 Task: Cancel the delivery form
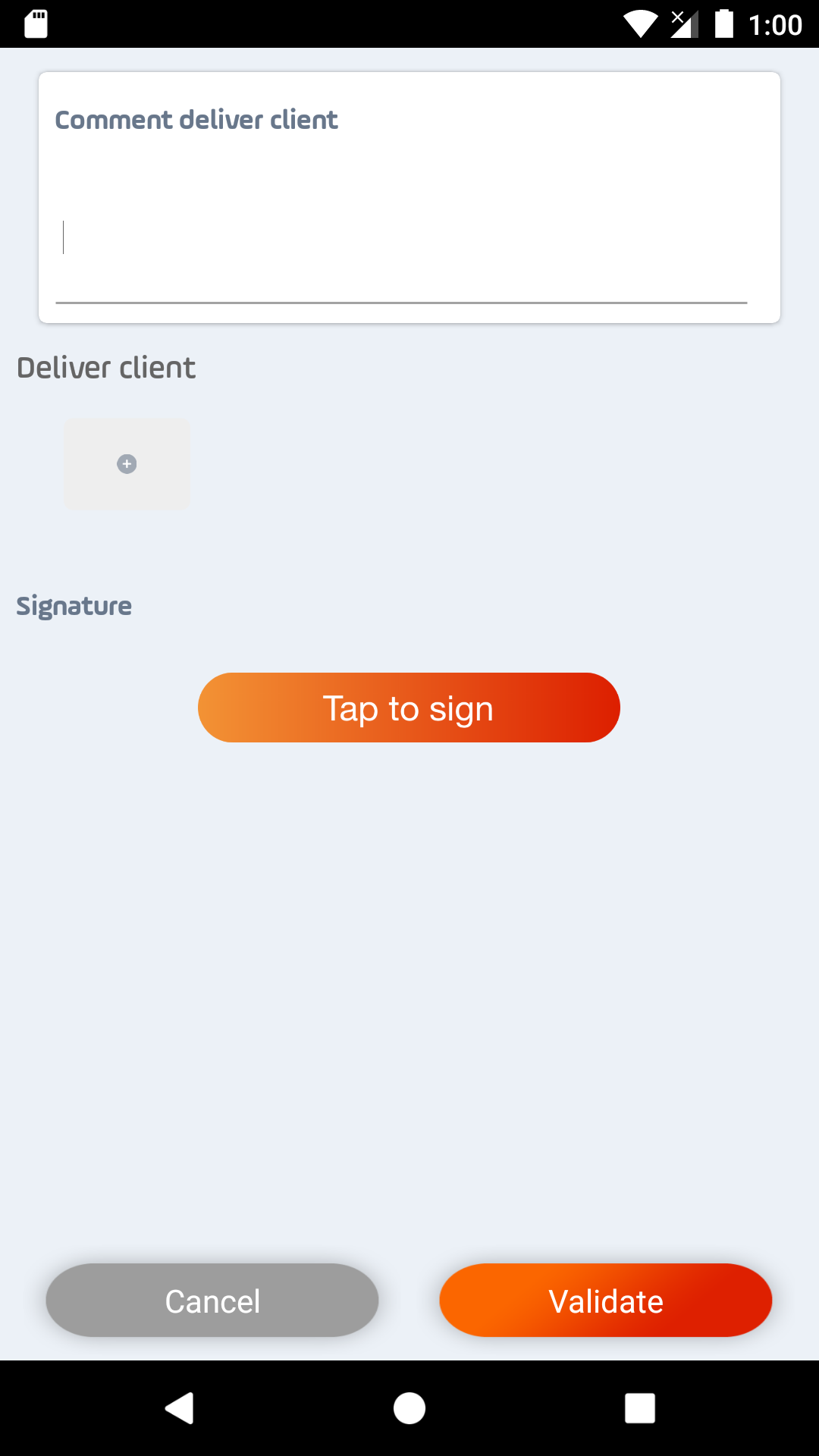pos(212,1301)
